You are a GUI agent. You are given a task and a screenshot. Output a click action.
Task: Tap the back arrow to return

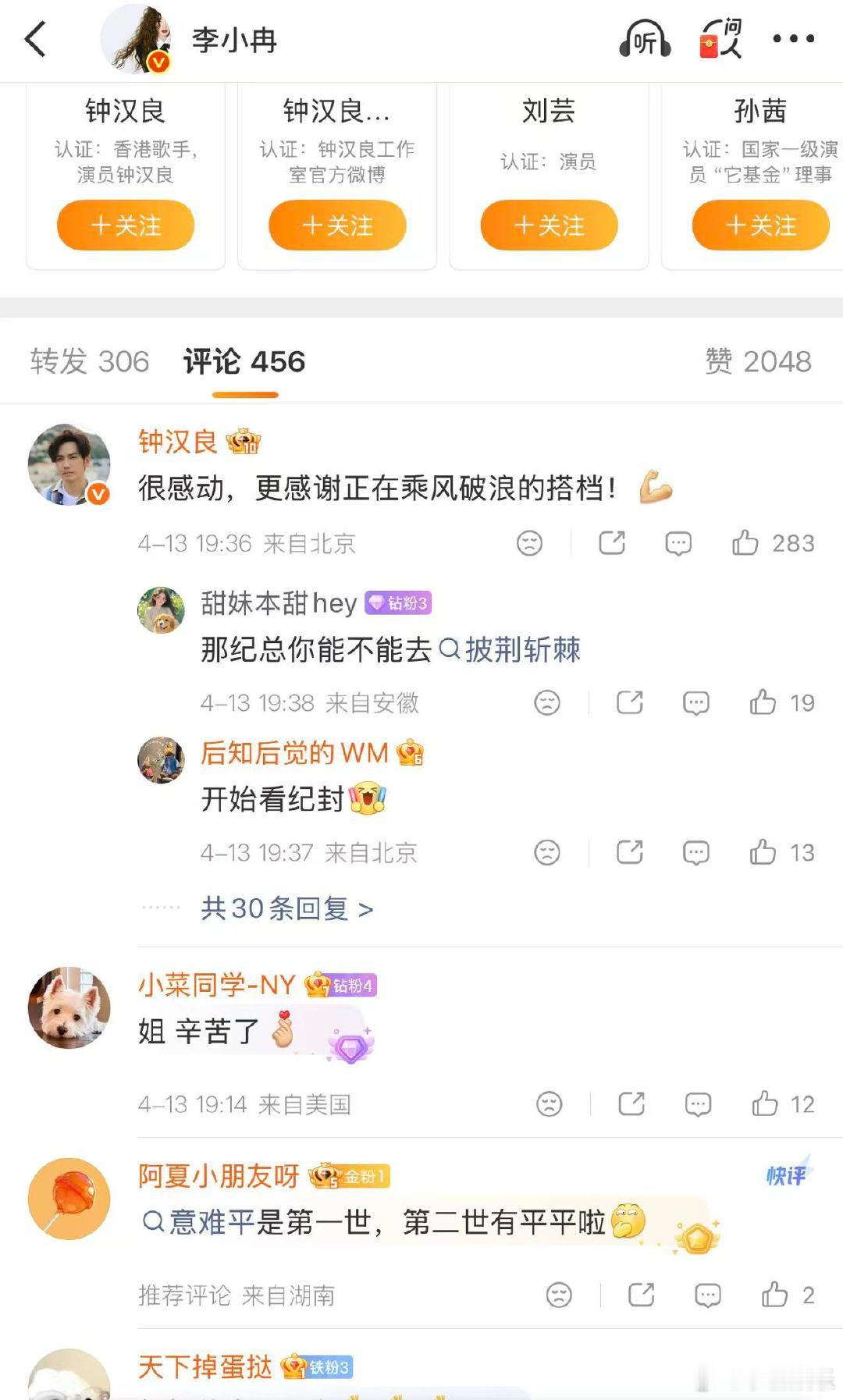pos(33,38)
